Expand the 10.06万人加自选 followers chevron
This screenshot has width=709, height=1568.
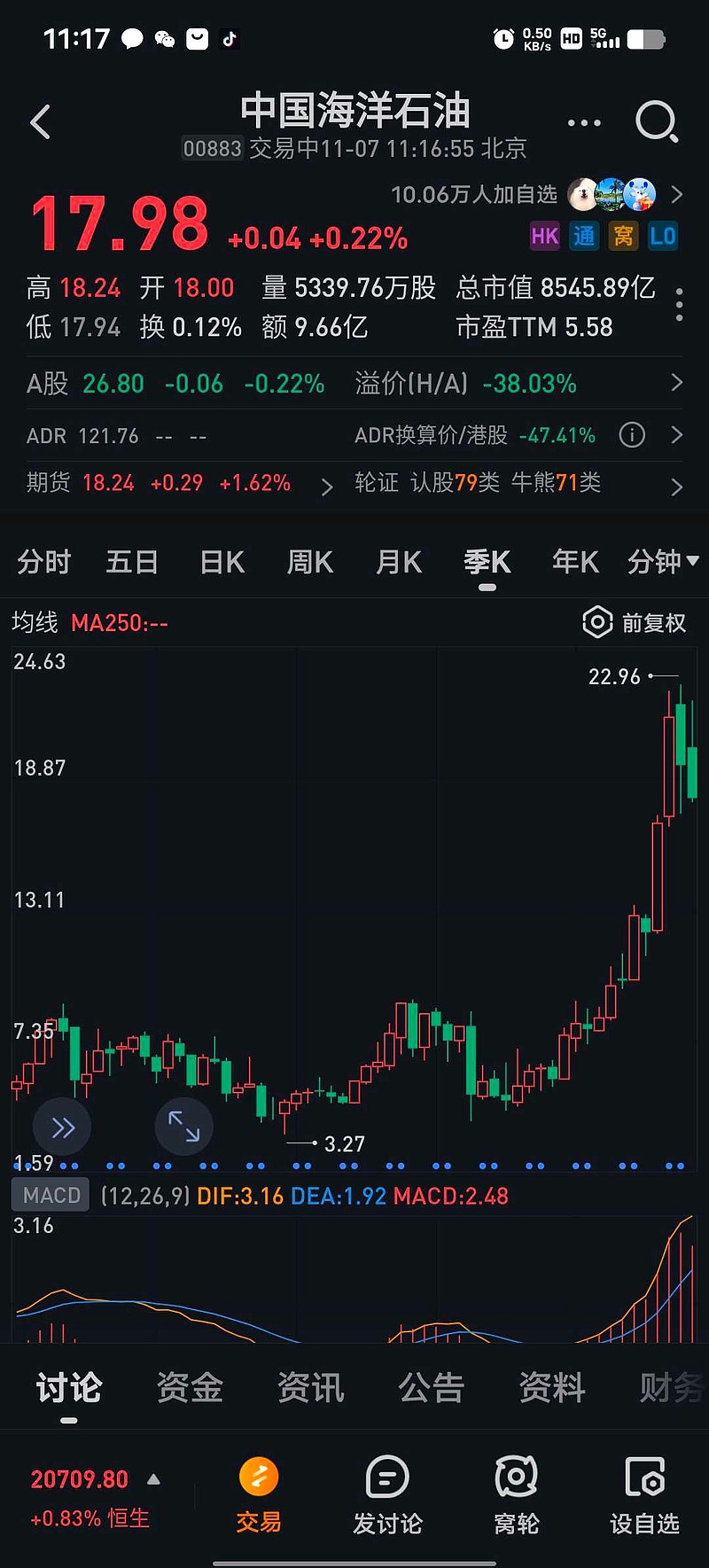[x=676, y=194]
